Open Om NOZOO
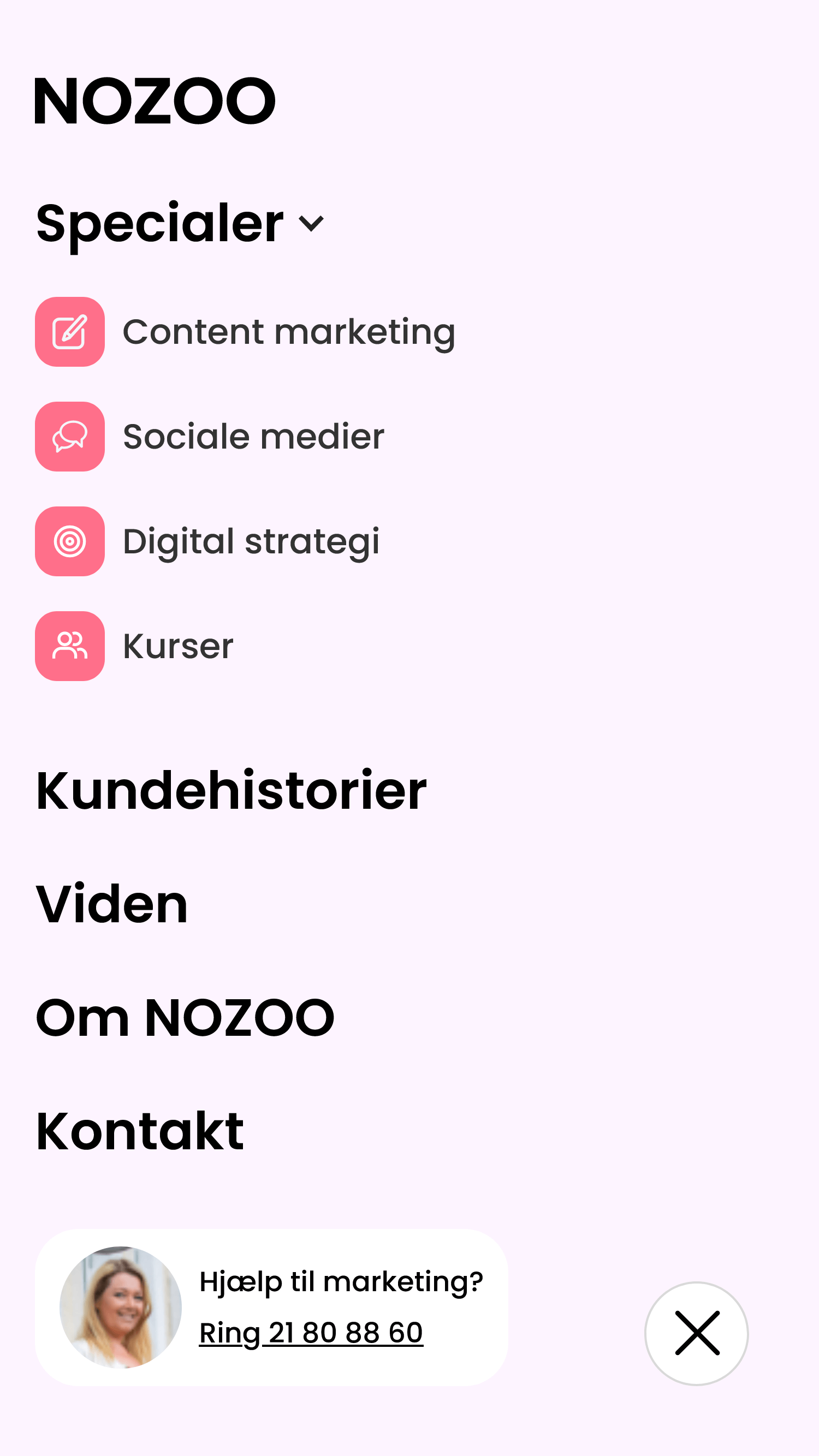Screen dimensions: 819x1456 tap(186, 1017)
